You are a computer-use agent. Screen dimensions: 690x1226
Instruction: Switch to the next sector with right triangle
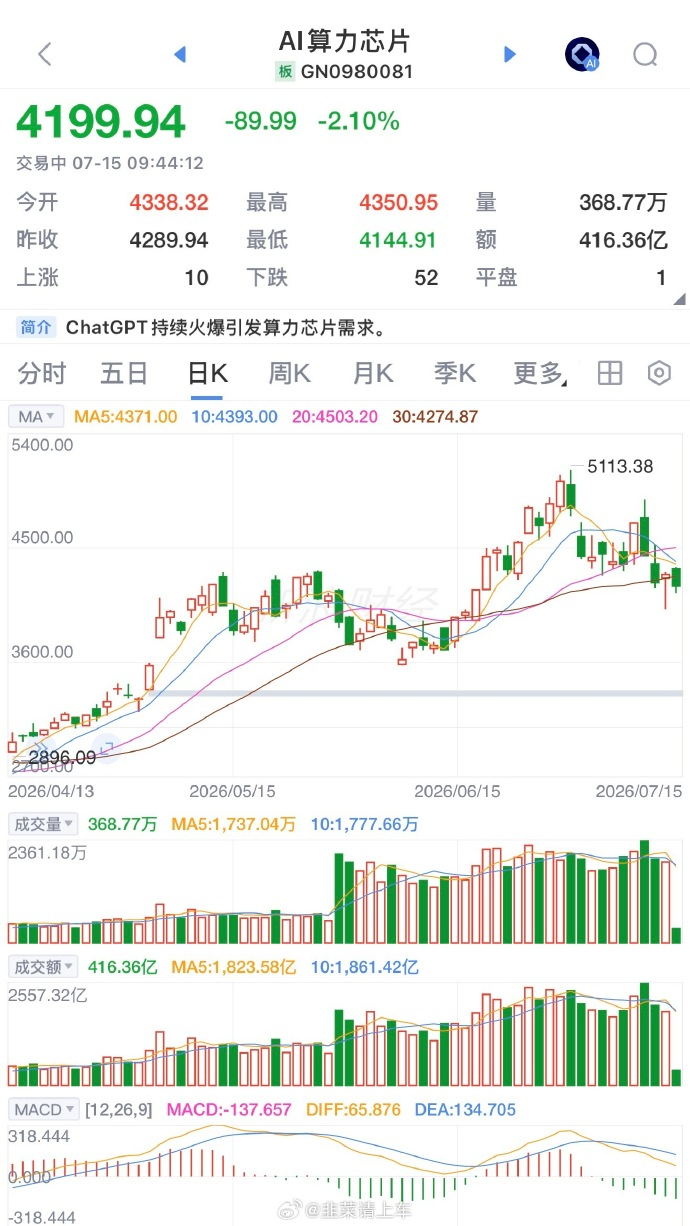509,54
